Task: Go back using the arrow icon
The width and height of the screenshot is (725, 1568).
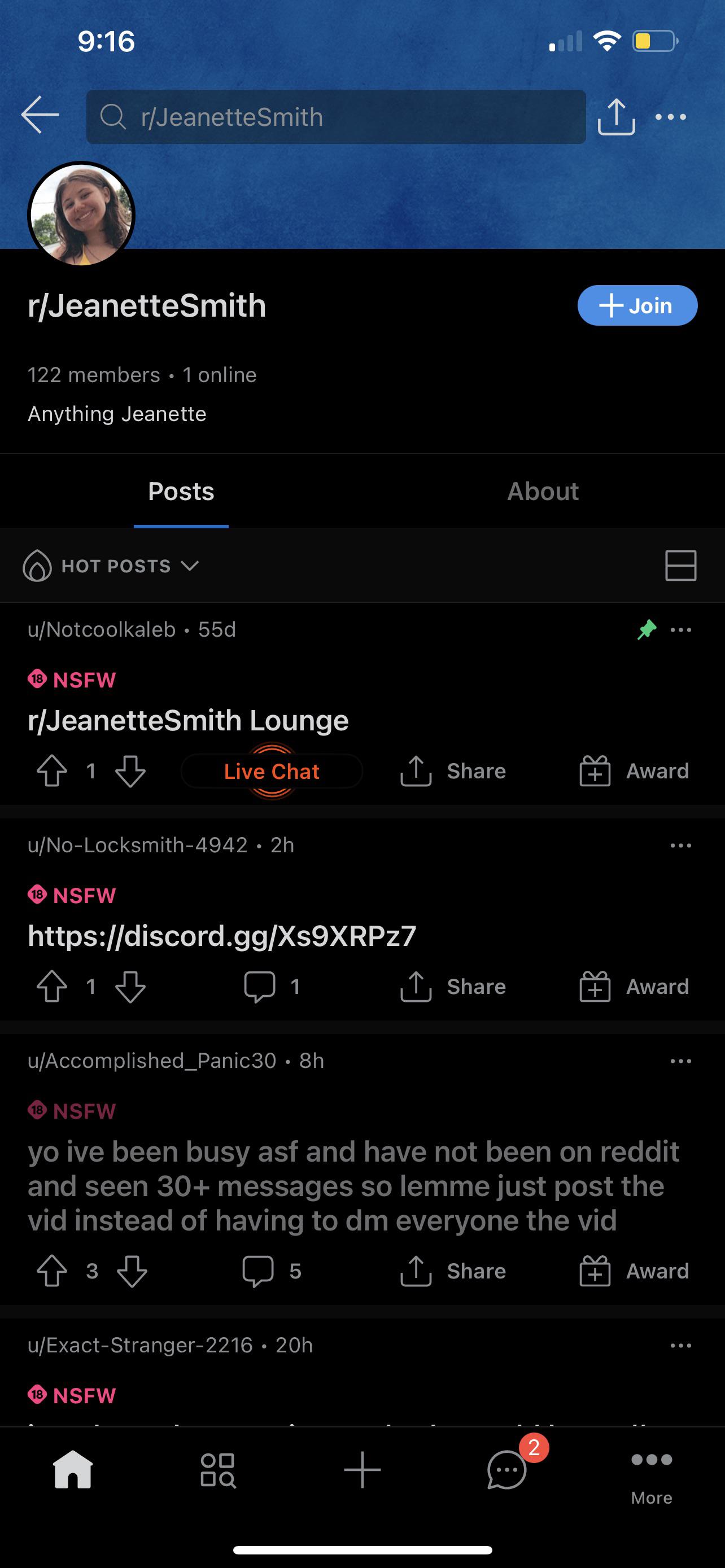Action: point(40,115)
